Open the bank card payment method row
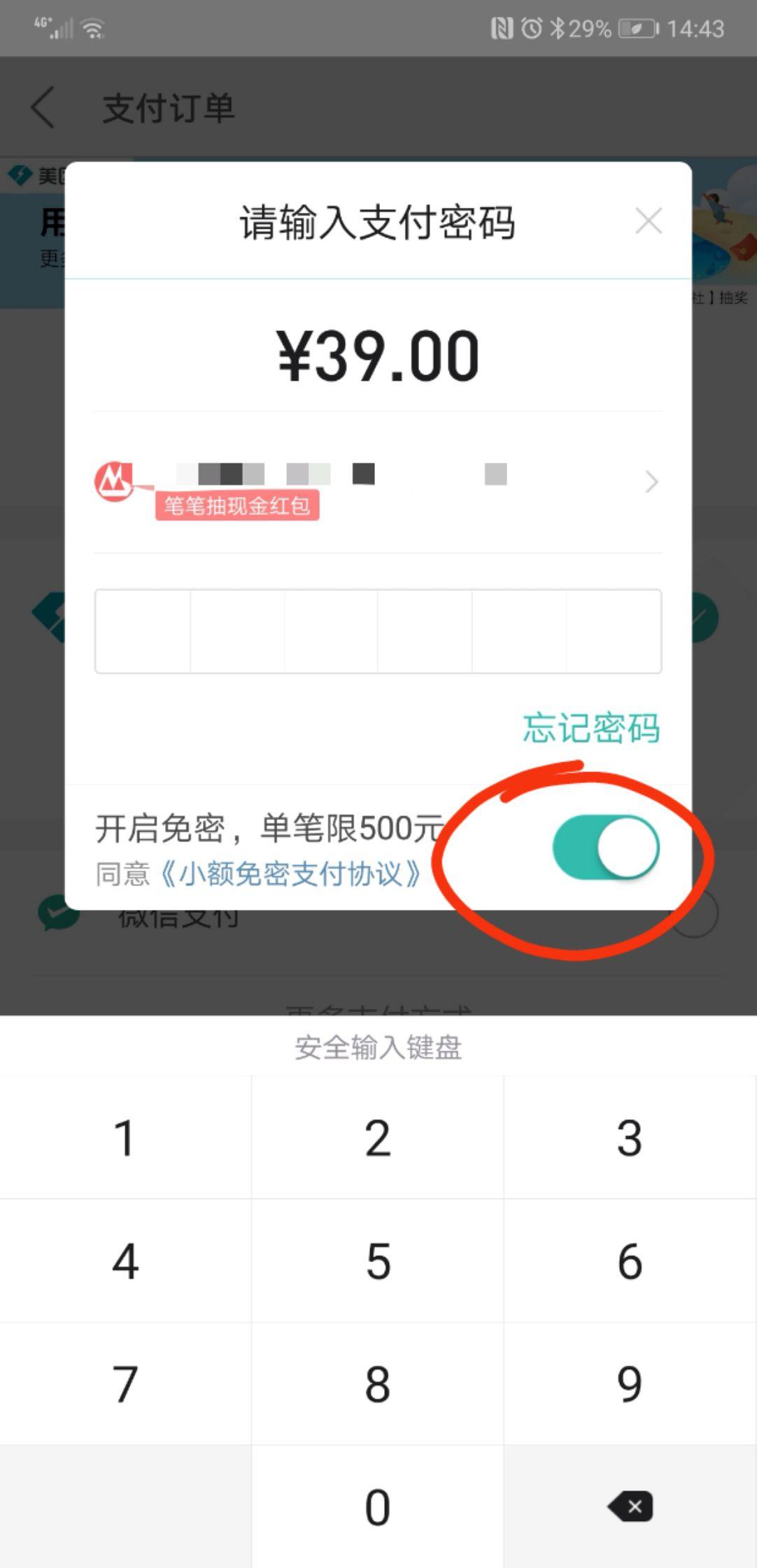The width and height of the screenshot is (757, 1568). pyautogui.click(x=378, y=482)
